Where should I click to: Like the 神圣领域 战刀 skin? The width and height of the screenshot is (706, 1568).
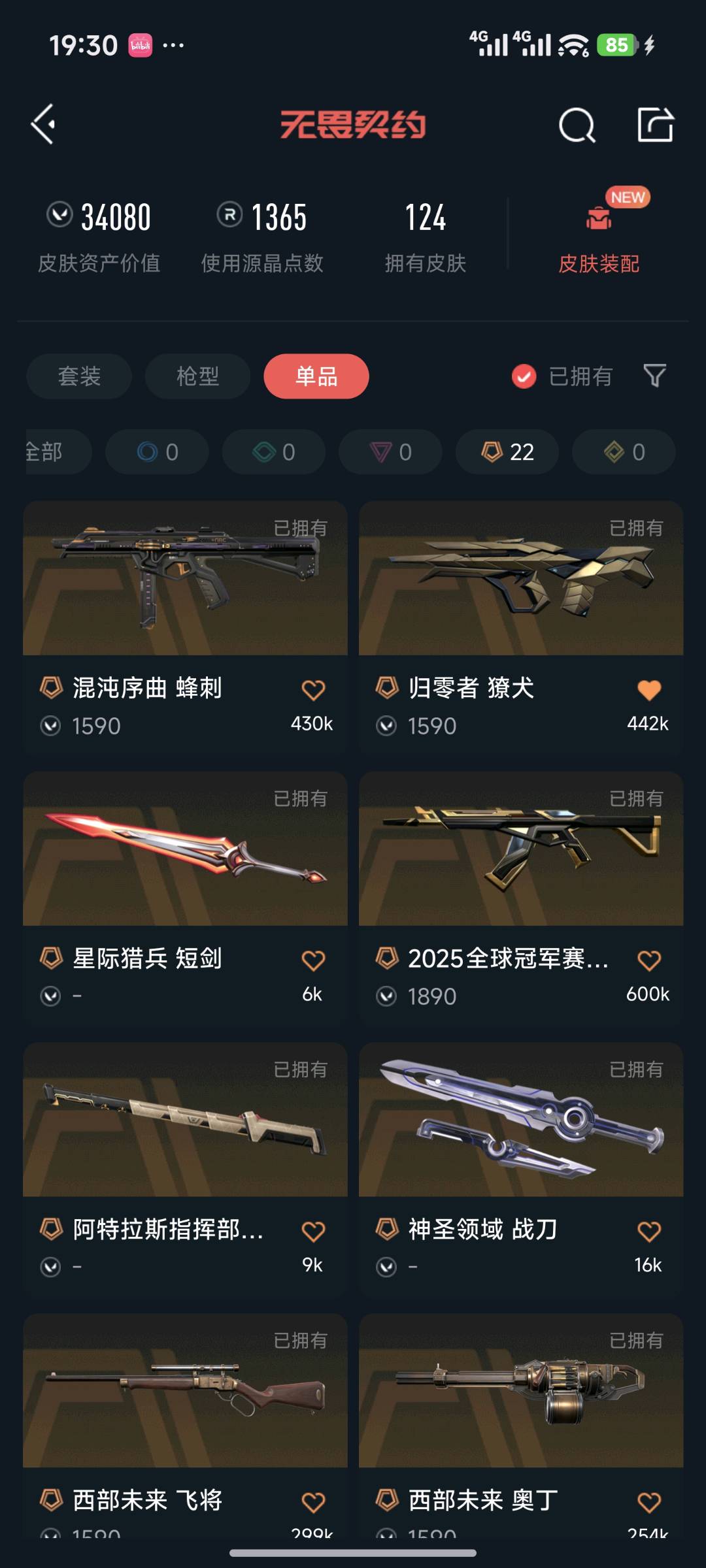coord(649,1231)
